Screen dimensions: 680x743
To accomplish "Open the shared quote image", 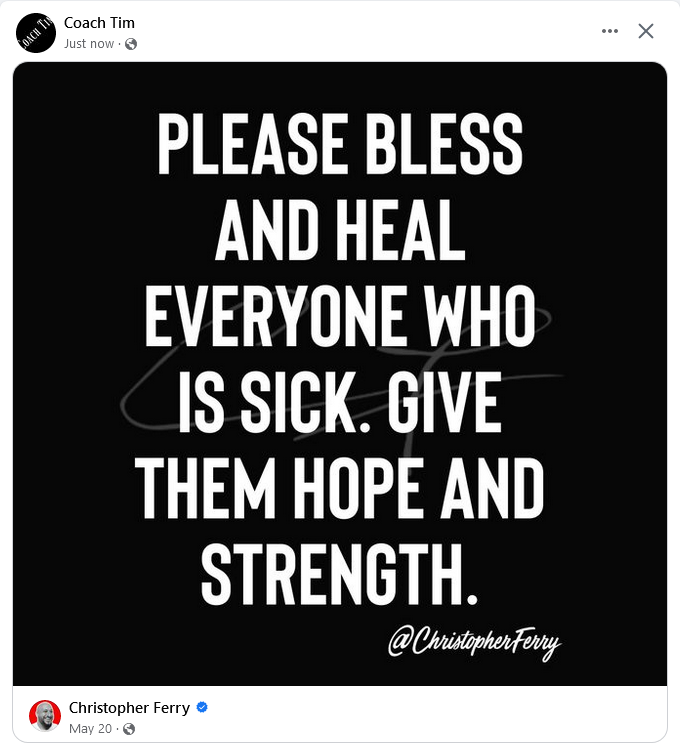I will [x=340, y=374].
